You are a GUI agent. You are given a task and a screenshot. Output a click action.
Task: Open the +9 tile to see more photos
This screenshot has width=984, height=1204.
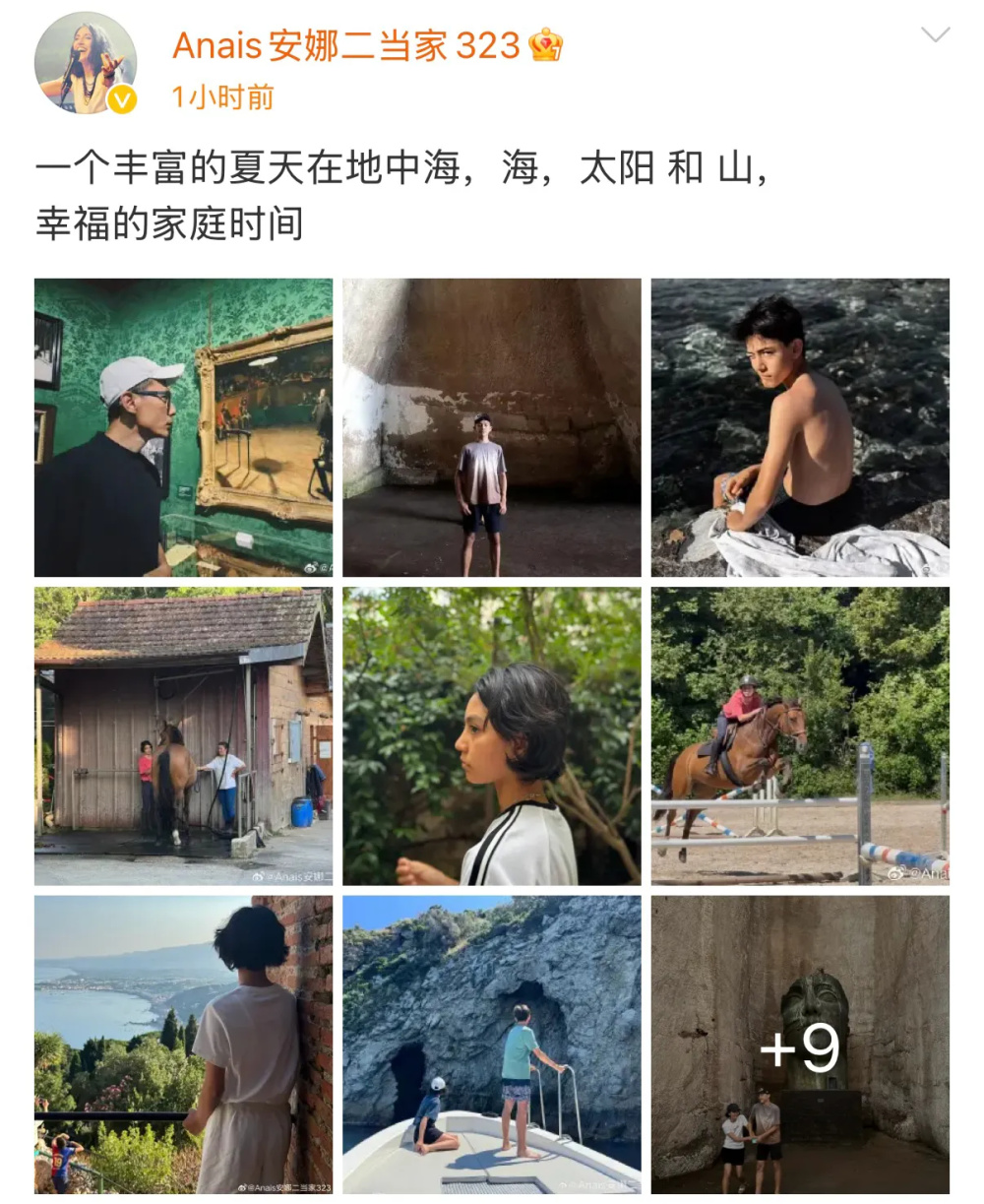(800, 1045)
